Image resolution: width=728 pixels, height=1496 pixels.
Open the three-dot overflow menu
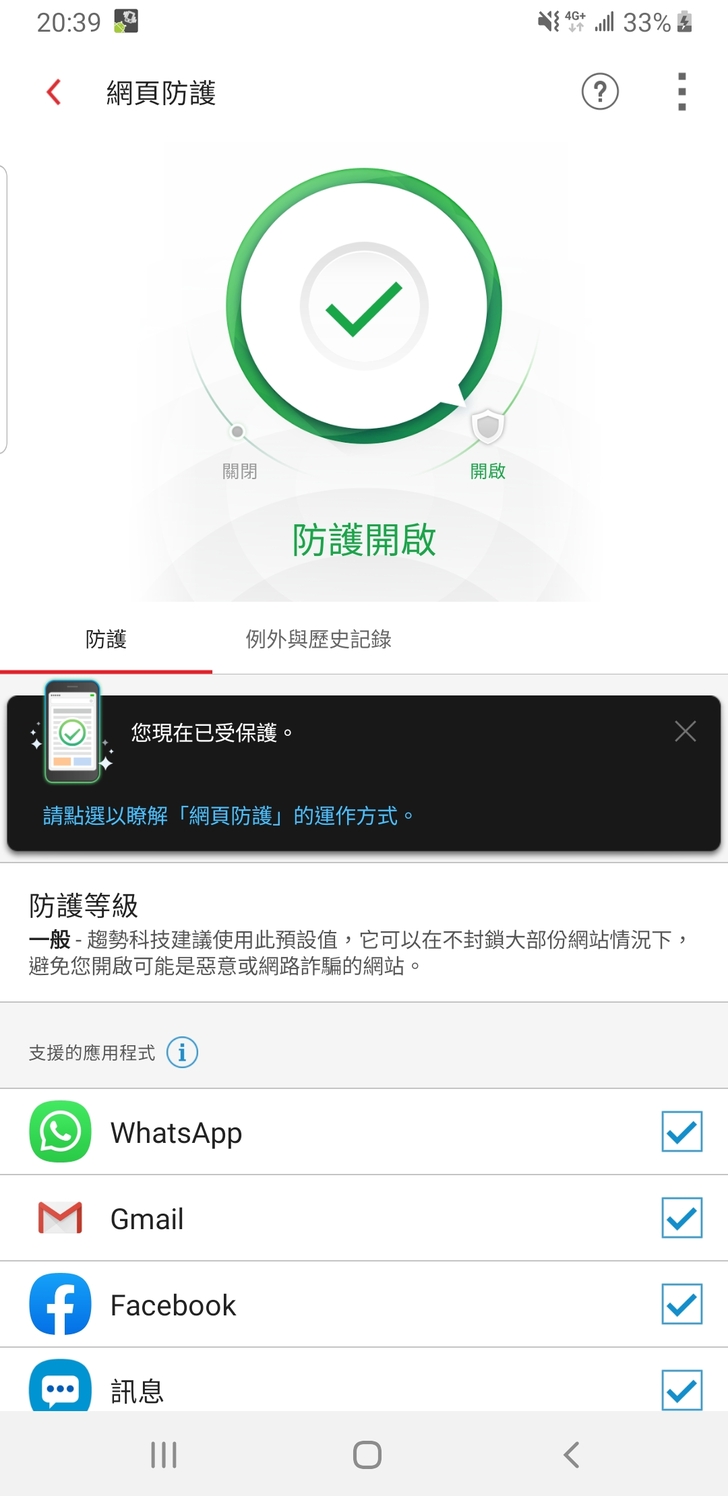(682, 93)
